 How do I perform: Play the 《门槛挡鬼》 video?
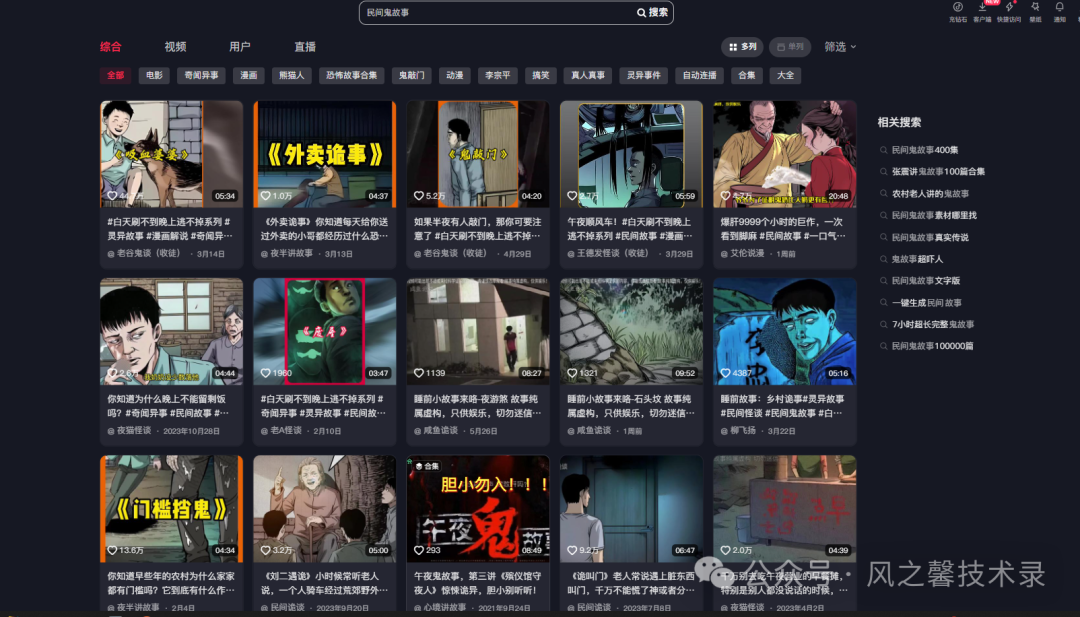(171, 507)
